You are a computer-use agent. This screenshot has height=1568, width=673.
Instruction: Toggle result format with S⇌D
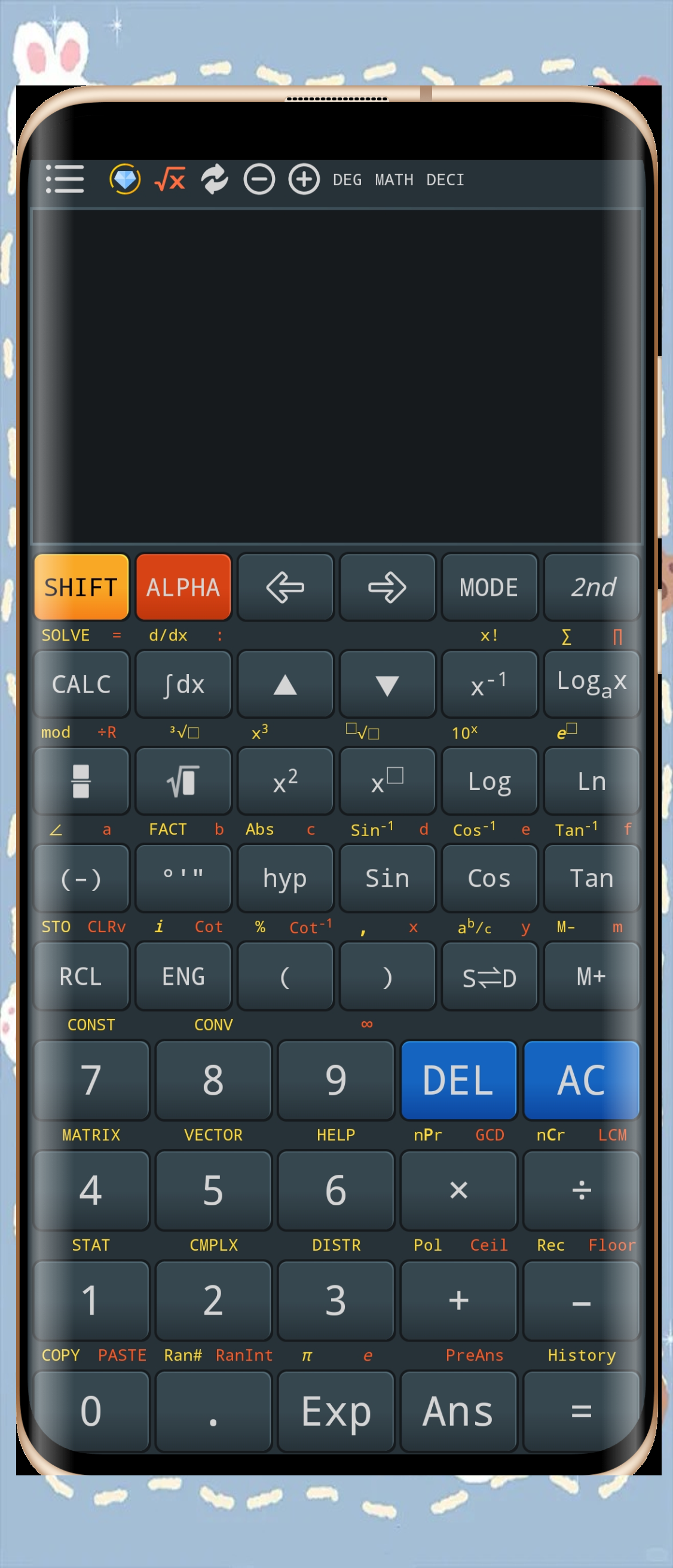pos(489,977)
